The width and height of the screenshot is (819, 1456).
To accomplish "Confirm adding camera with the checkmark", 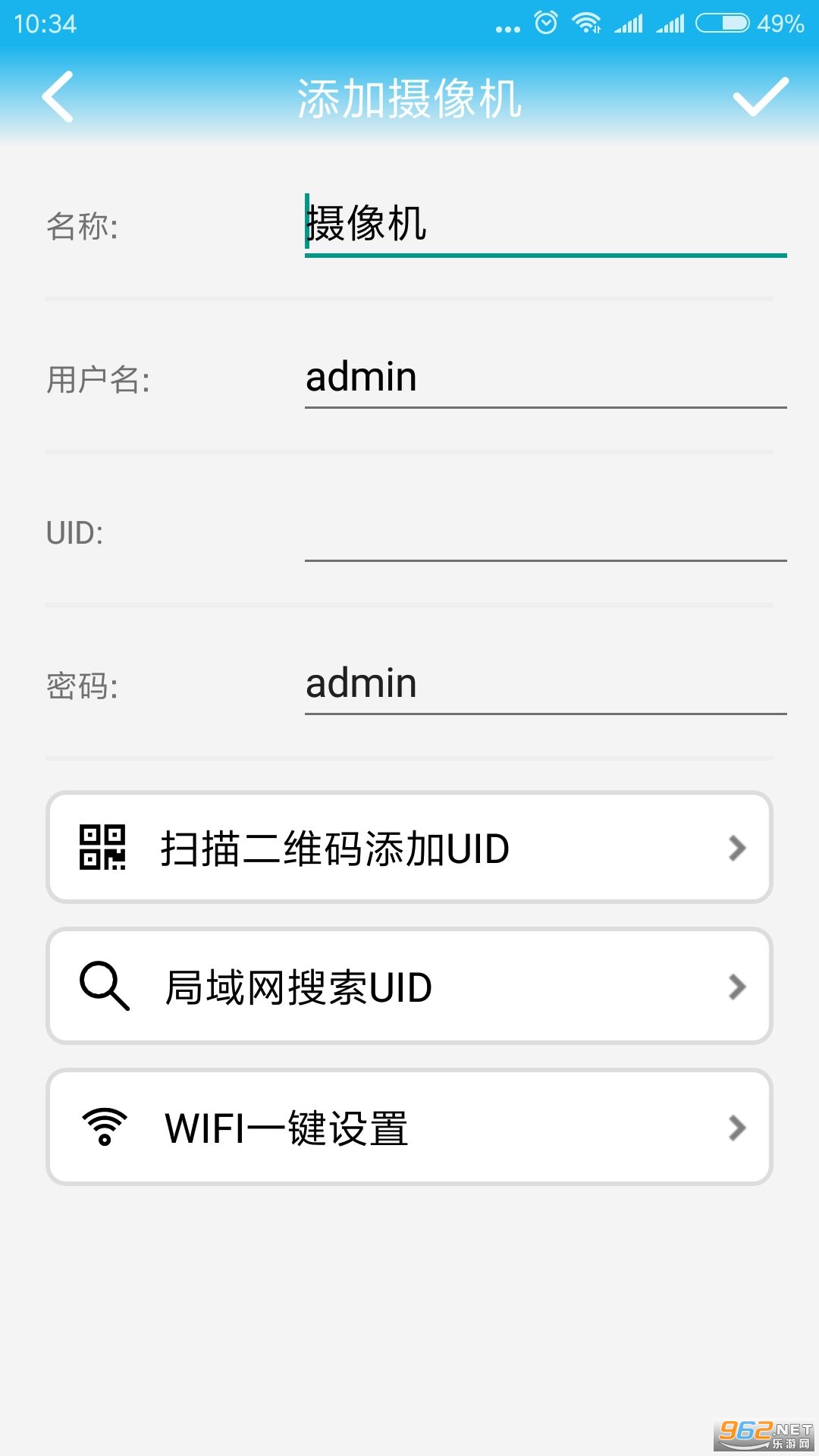I will click(x=760, y=97).
